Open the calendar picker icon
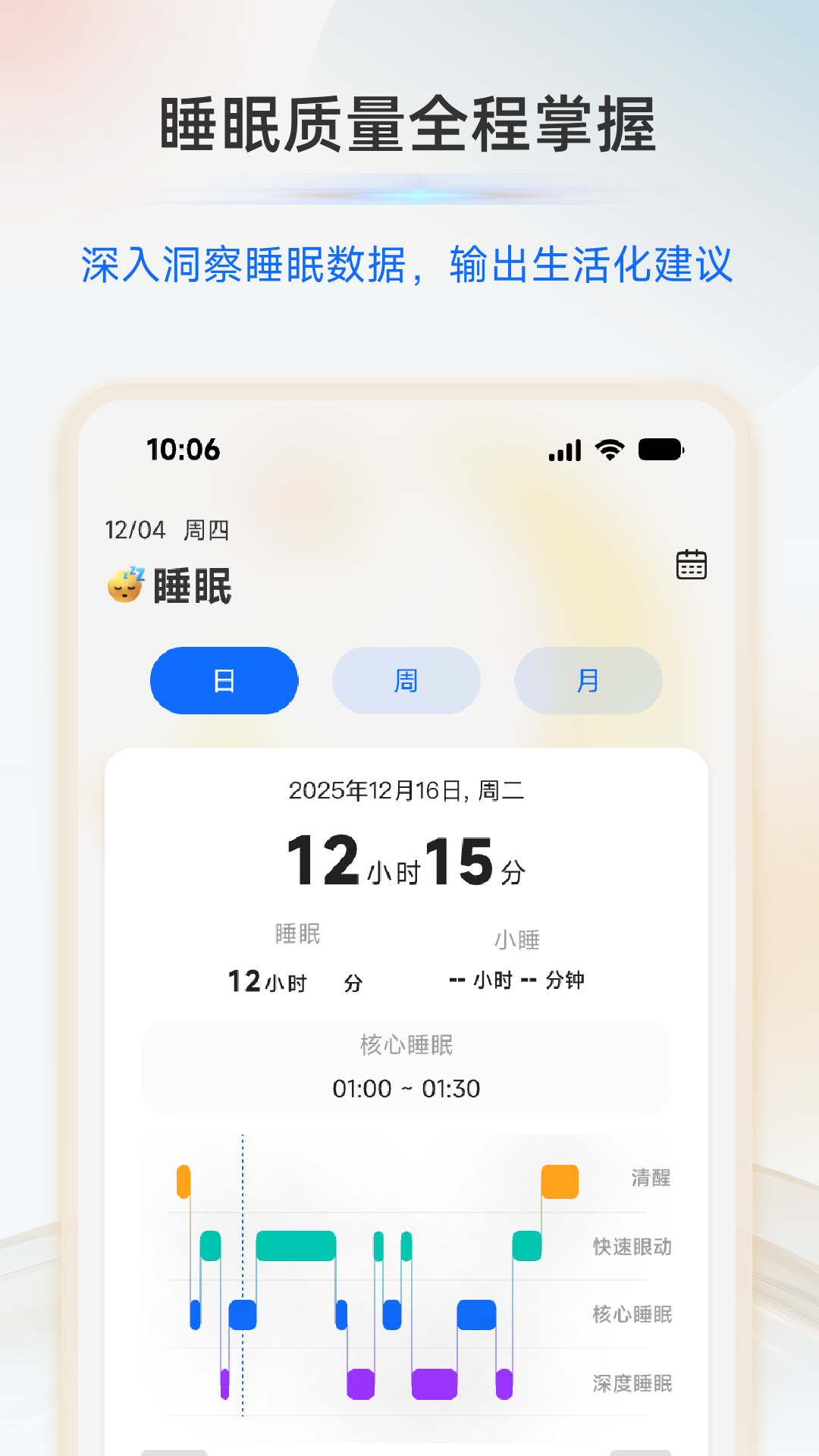This screenshot has height=1456, width=819. [x=691, y=564]
